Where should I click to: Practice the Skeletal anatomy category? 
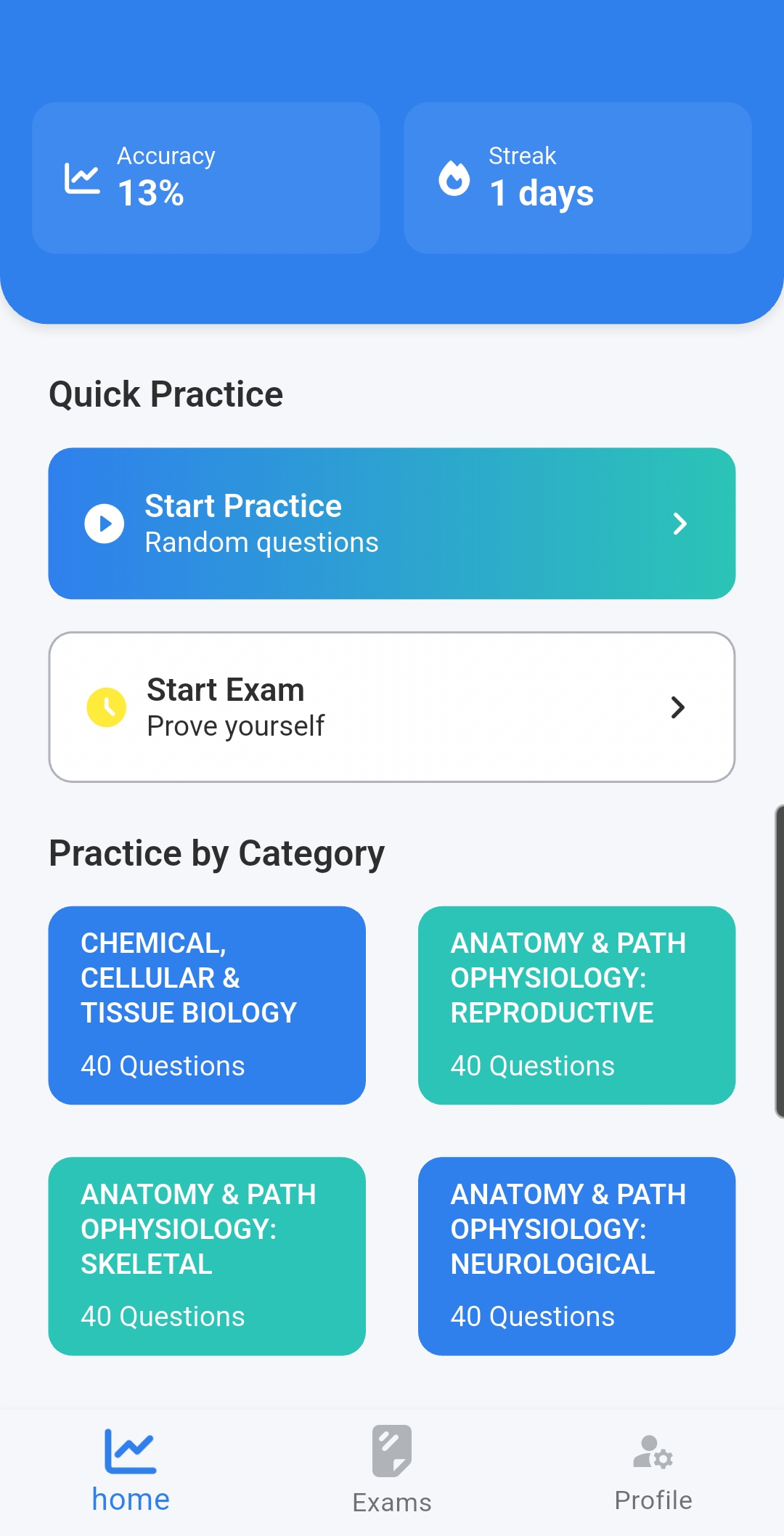point(207,1256)
